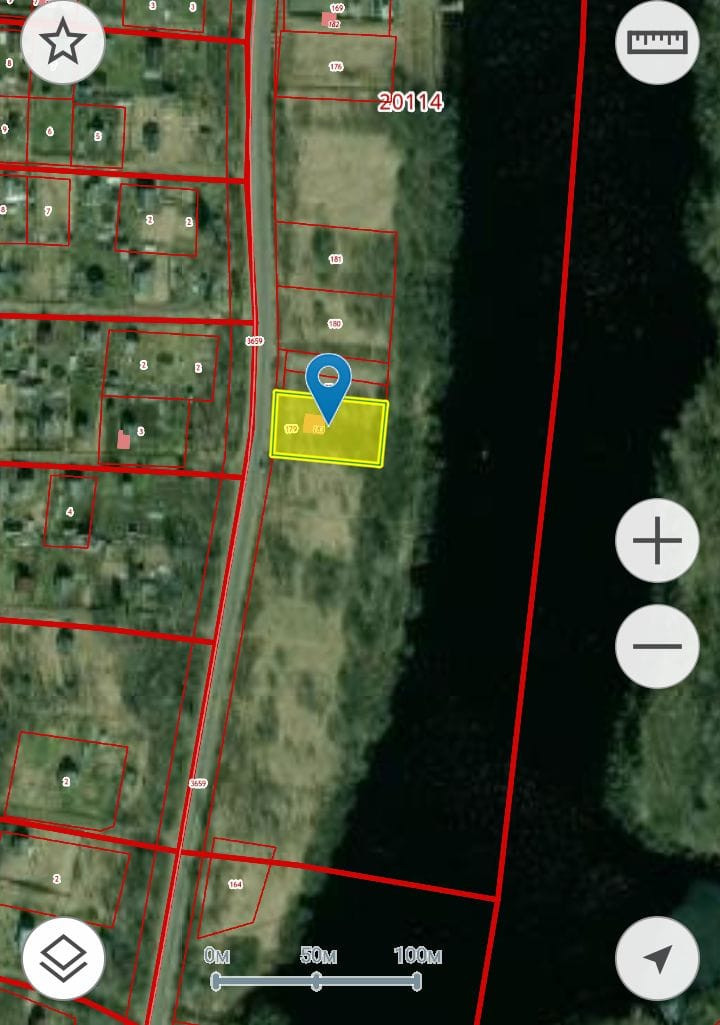The height and width of the screenshot is (1025, 720).
Task: Open the map layers selector
Action: pyautogui.click(x=63, y=958)
